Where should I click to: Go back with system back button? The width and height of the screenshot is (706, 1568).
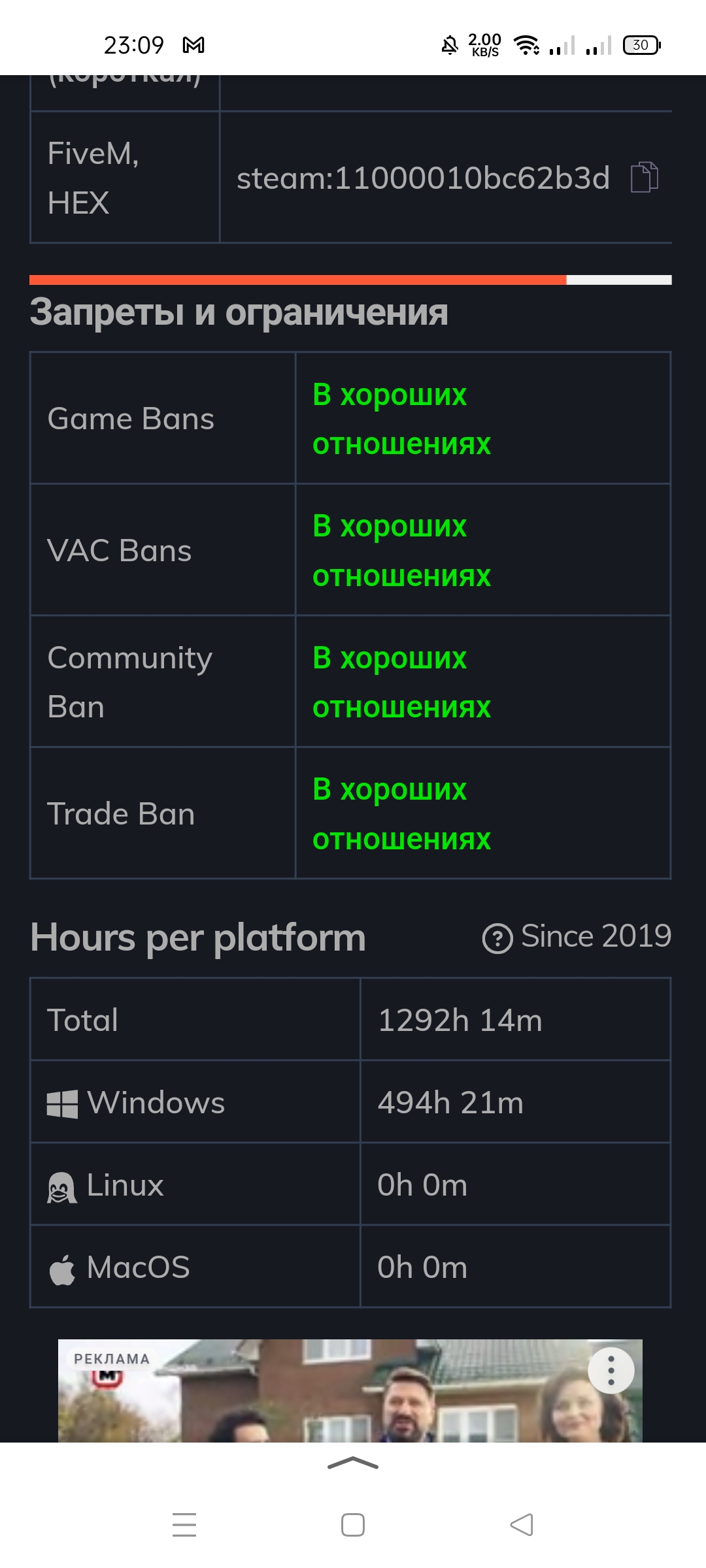click(522, 1525)
